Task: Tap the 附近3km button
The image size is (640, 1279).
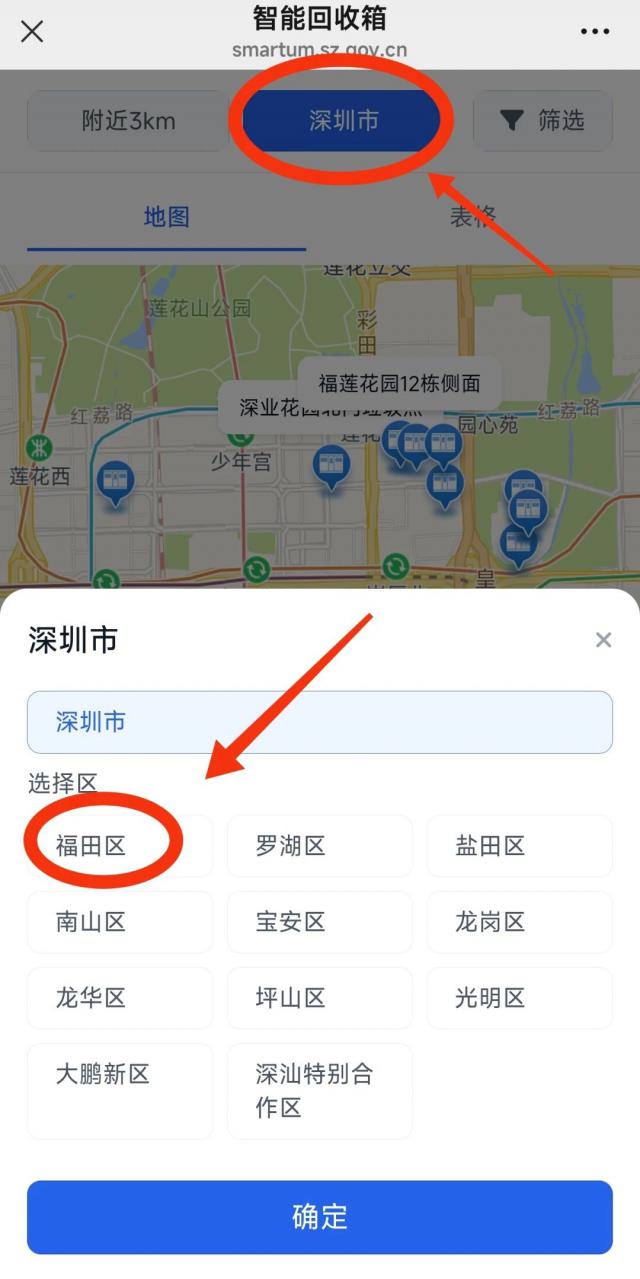Action: tap(128, 121)
